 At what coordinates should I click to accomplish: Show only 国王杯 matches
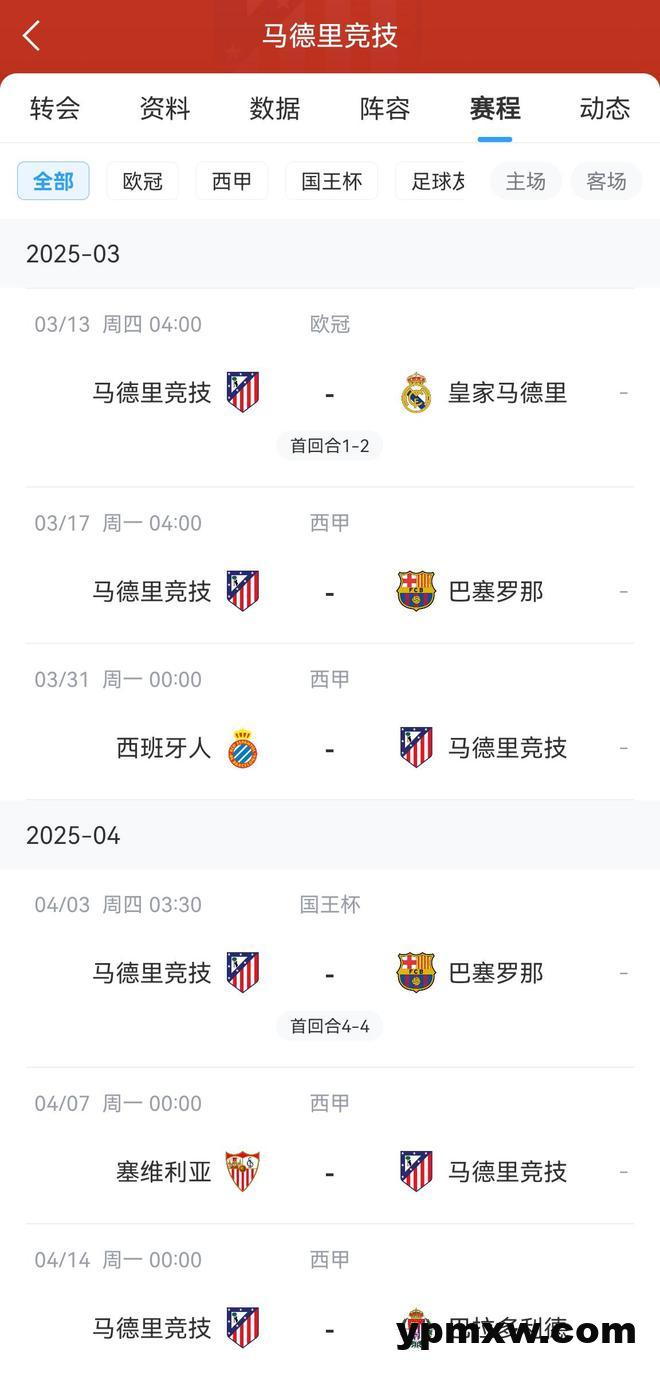click(331, 181)
